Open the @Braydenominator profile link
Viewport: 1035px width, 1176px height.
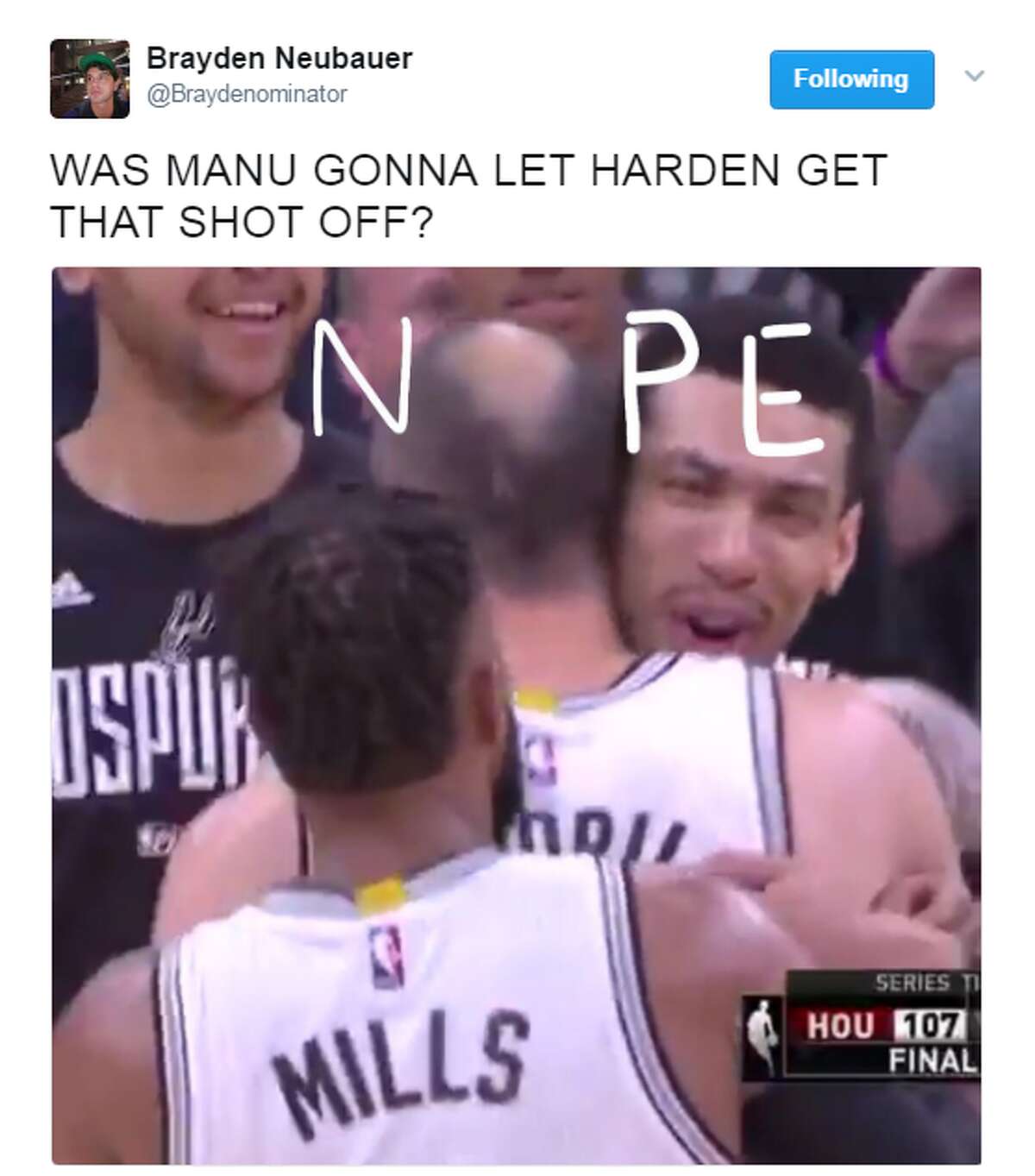[247, 94]
